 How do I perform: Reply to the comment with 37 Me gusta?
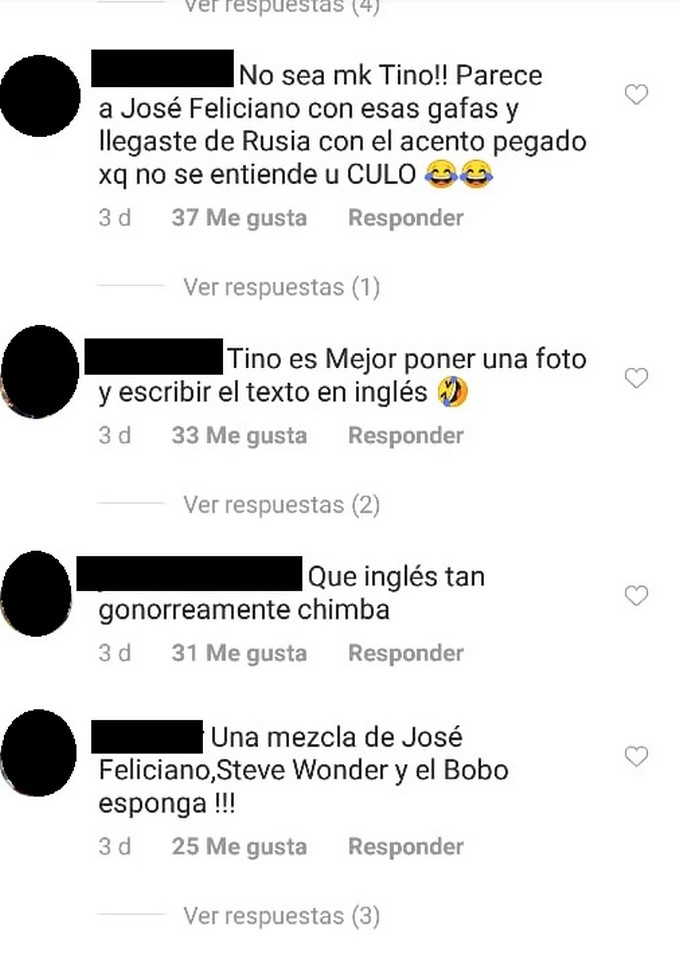405,218
